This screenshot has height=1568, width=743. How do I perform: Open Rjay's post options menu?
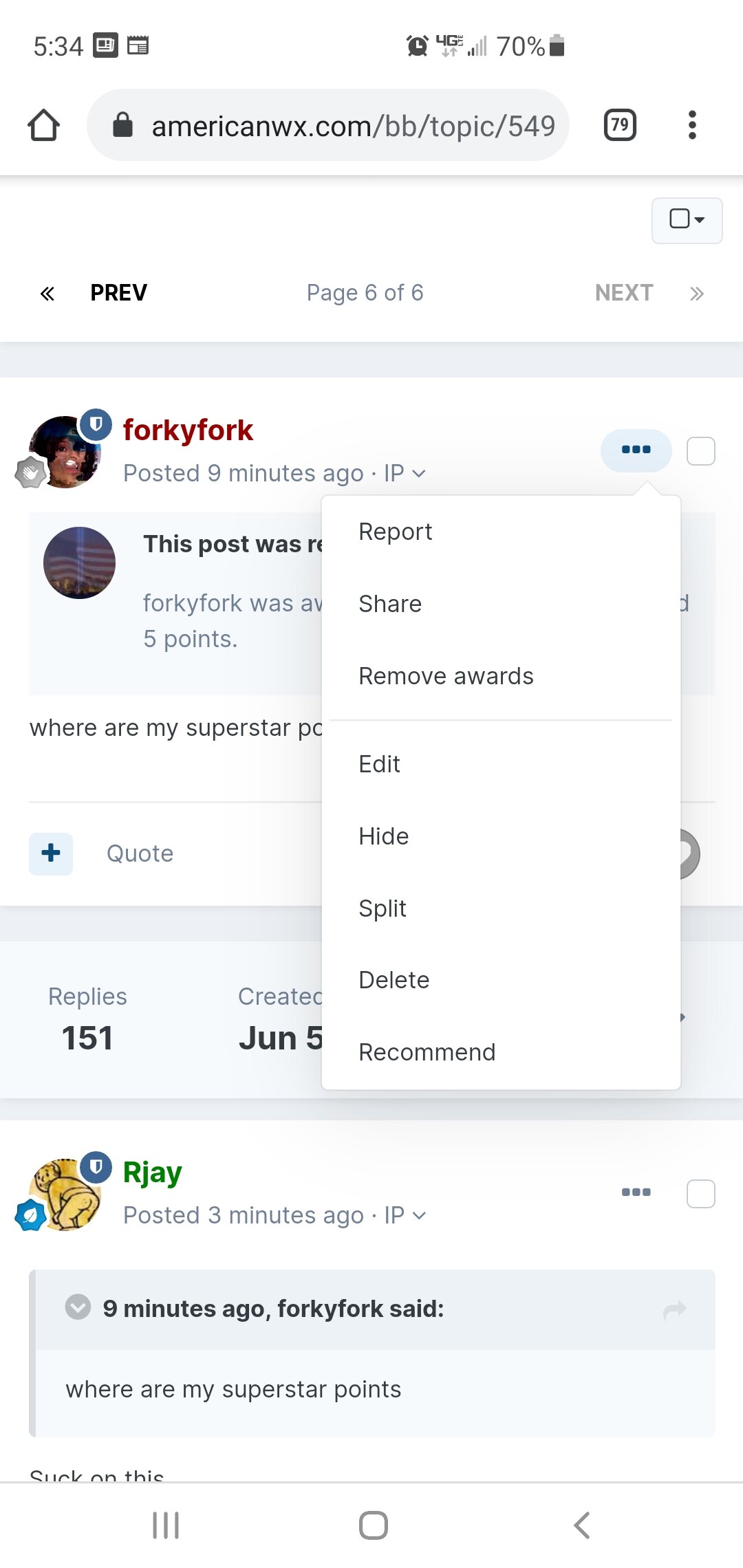(636, 1192)
